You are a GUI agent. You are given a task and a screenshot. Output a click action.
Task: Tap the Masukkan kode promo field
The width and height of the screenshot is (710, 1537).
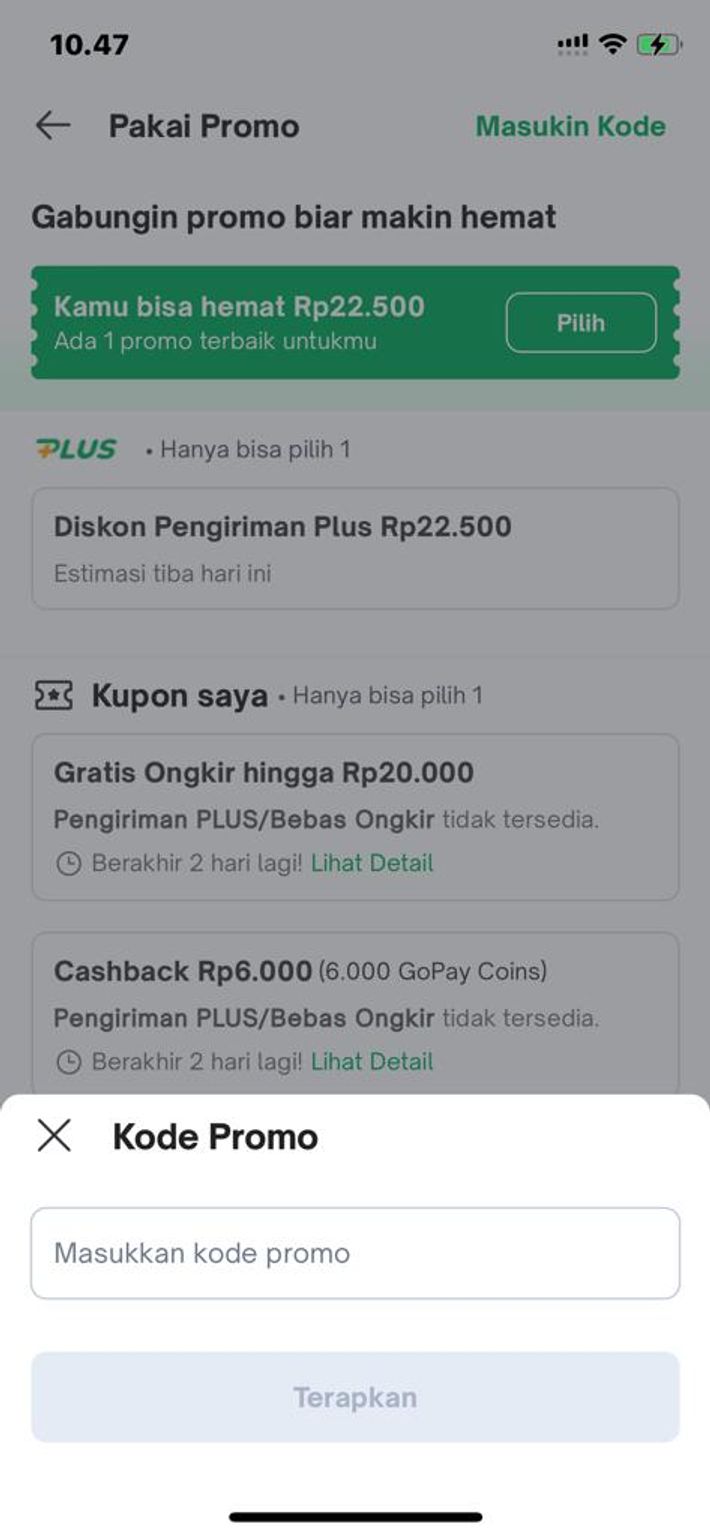click(x=355, y=1253)
